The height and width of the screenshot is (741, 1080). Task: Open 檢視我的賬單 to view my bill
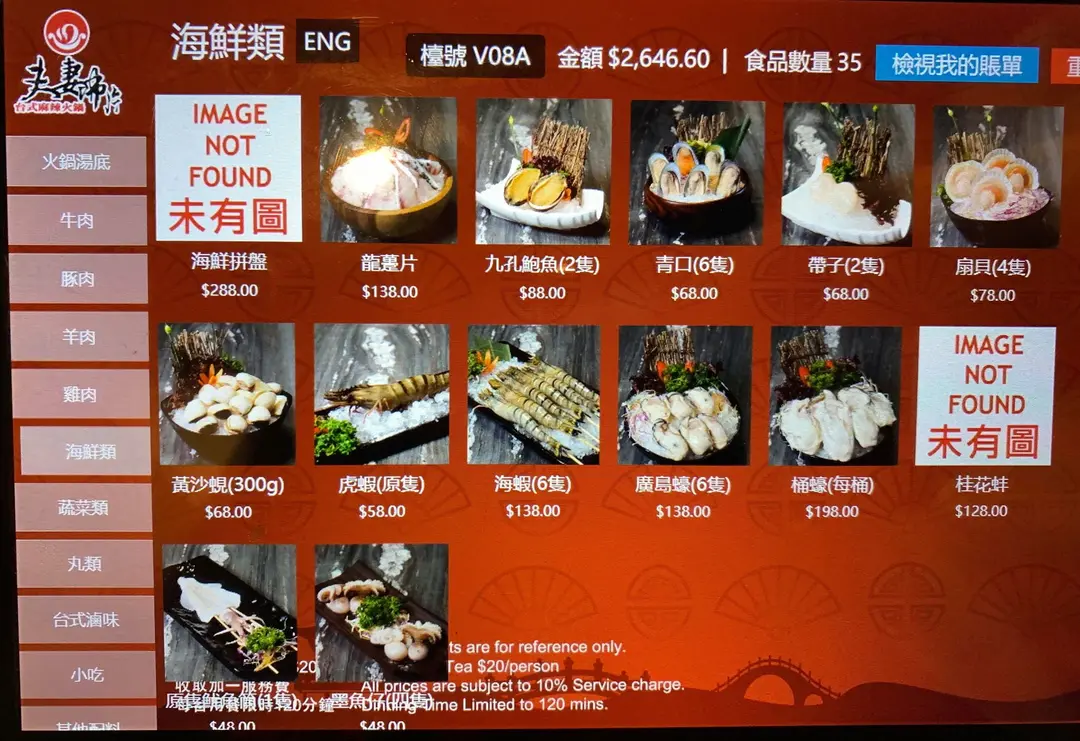tap(956, 65)
